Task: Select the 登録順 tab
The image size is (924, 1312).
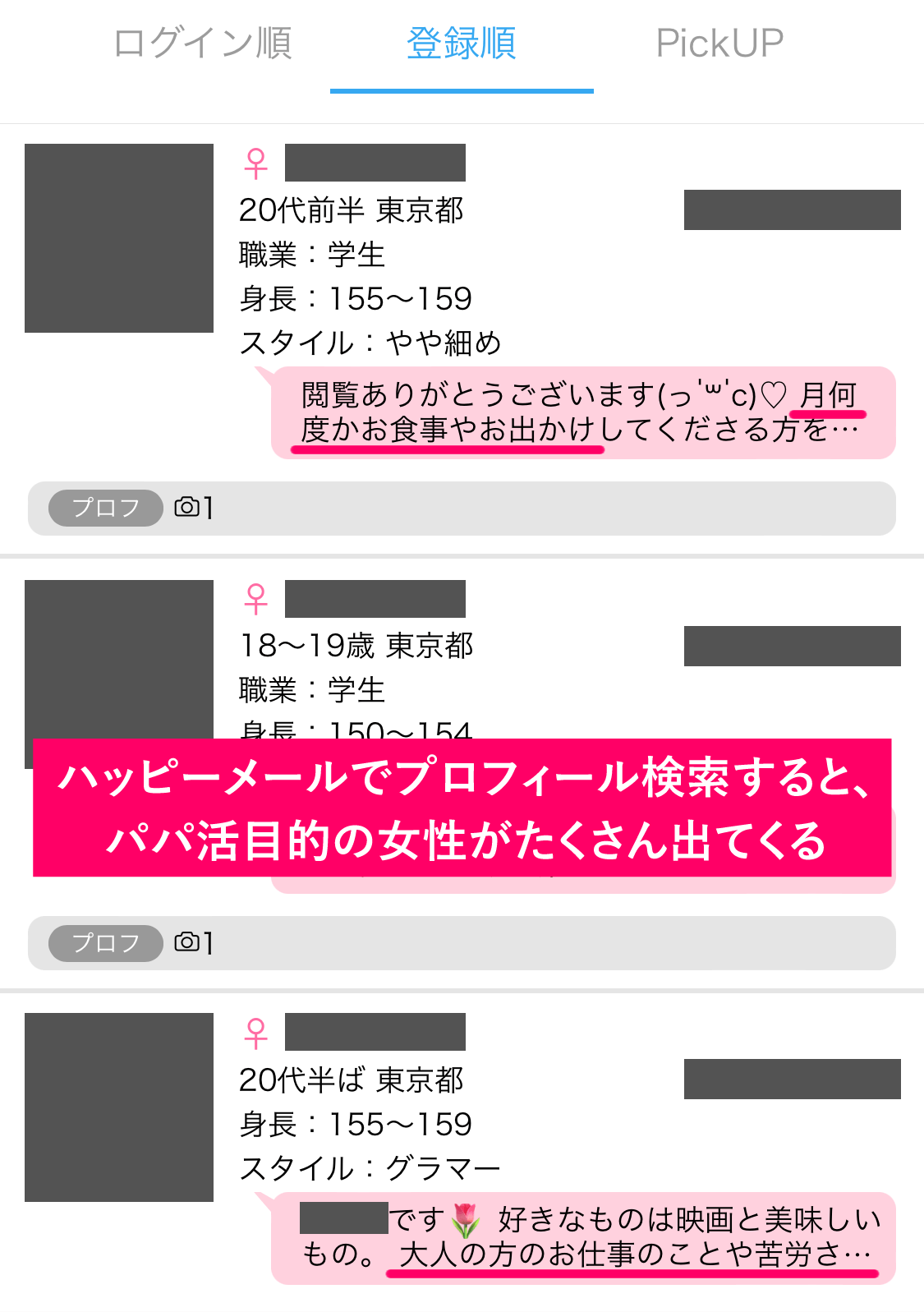Action: [x=461, y=44]
